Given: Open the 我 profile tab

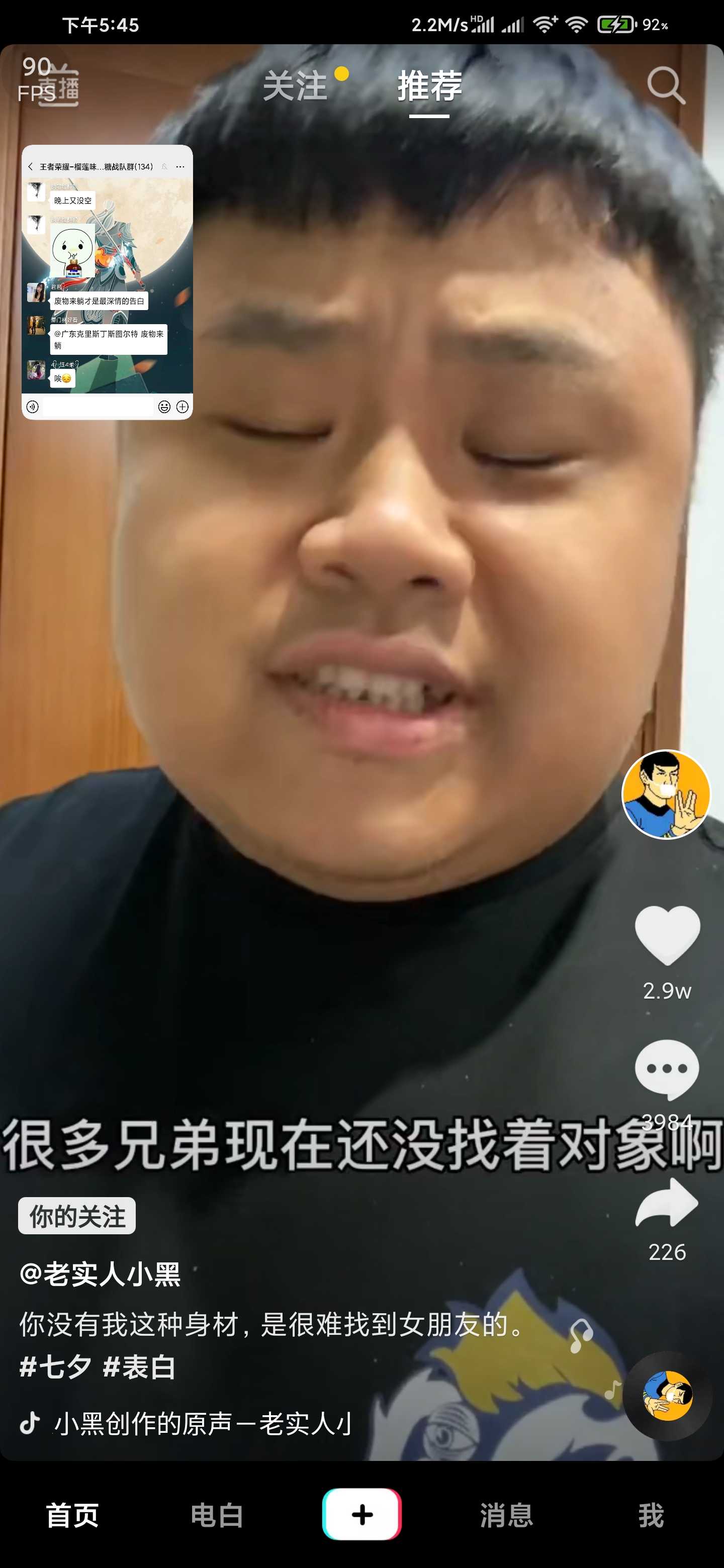Looking at the screenshot, I should click(651, 1515).
